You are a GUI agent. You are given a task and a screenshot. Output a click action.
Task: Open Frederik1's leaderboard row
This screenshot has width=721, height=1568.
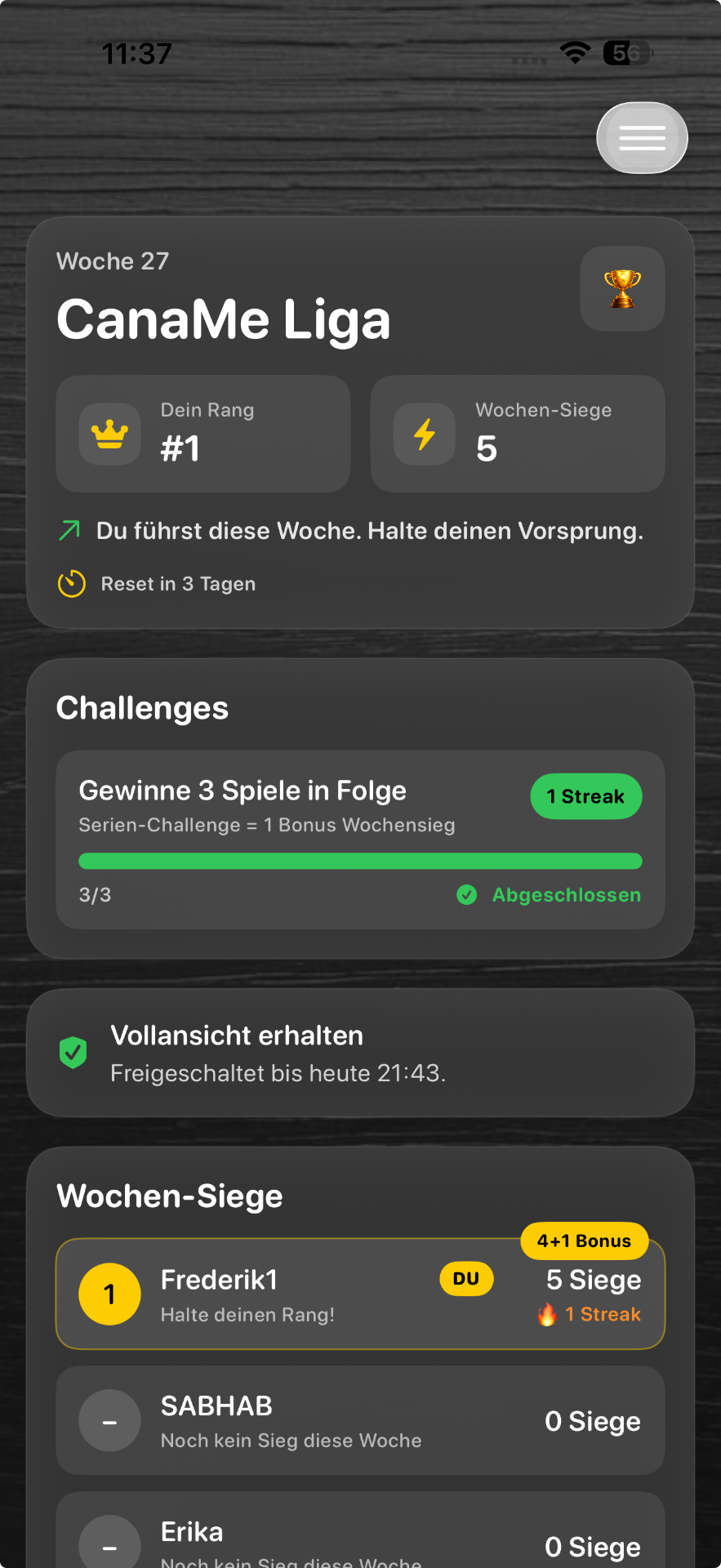tap(360, 1294)
